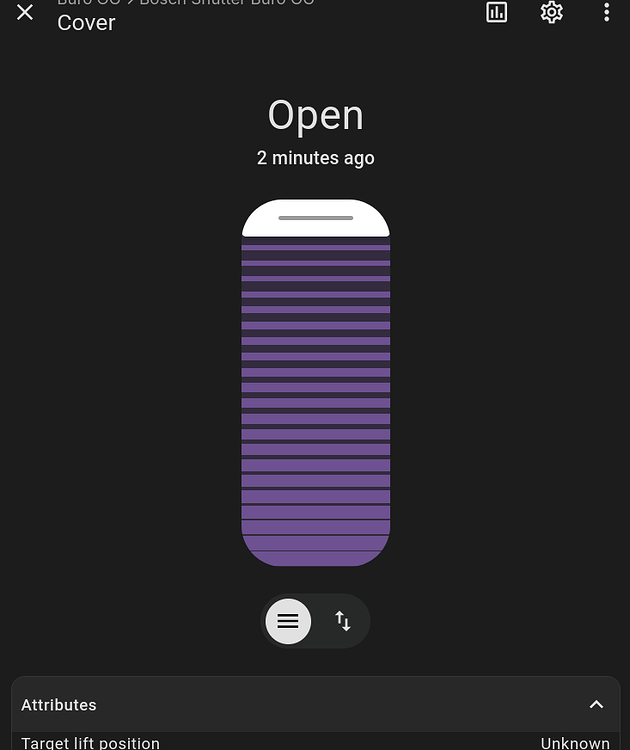The height and width of the screenshot is (750, 630).
Task: Open the overflow menu
Action: click(x=606, y=12)
